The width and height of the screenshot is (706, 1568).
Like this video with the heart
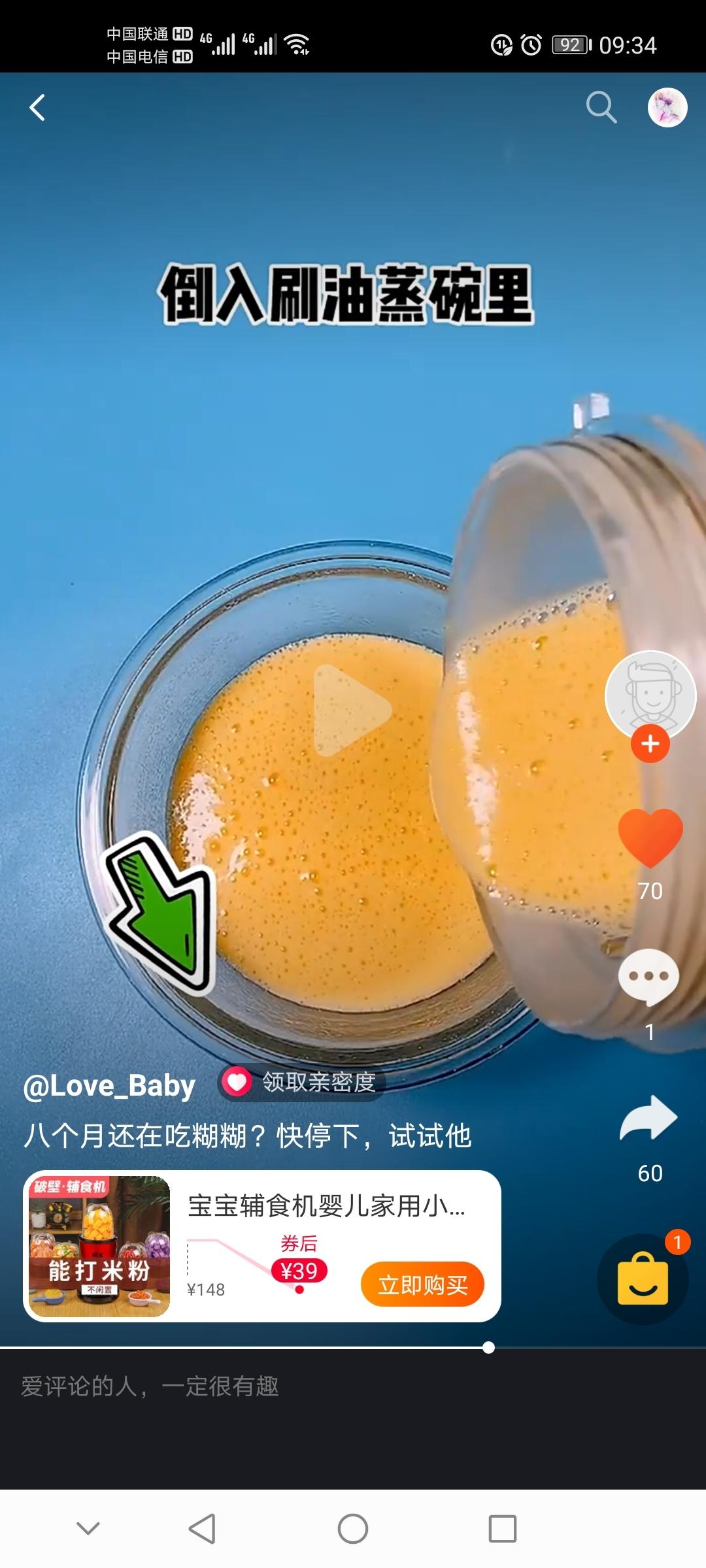pyautogui.click(x=650, y=838)
